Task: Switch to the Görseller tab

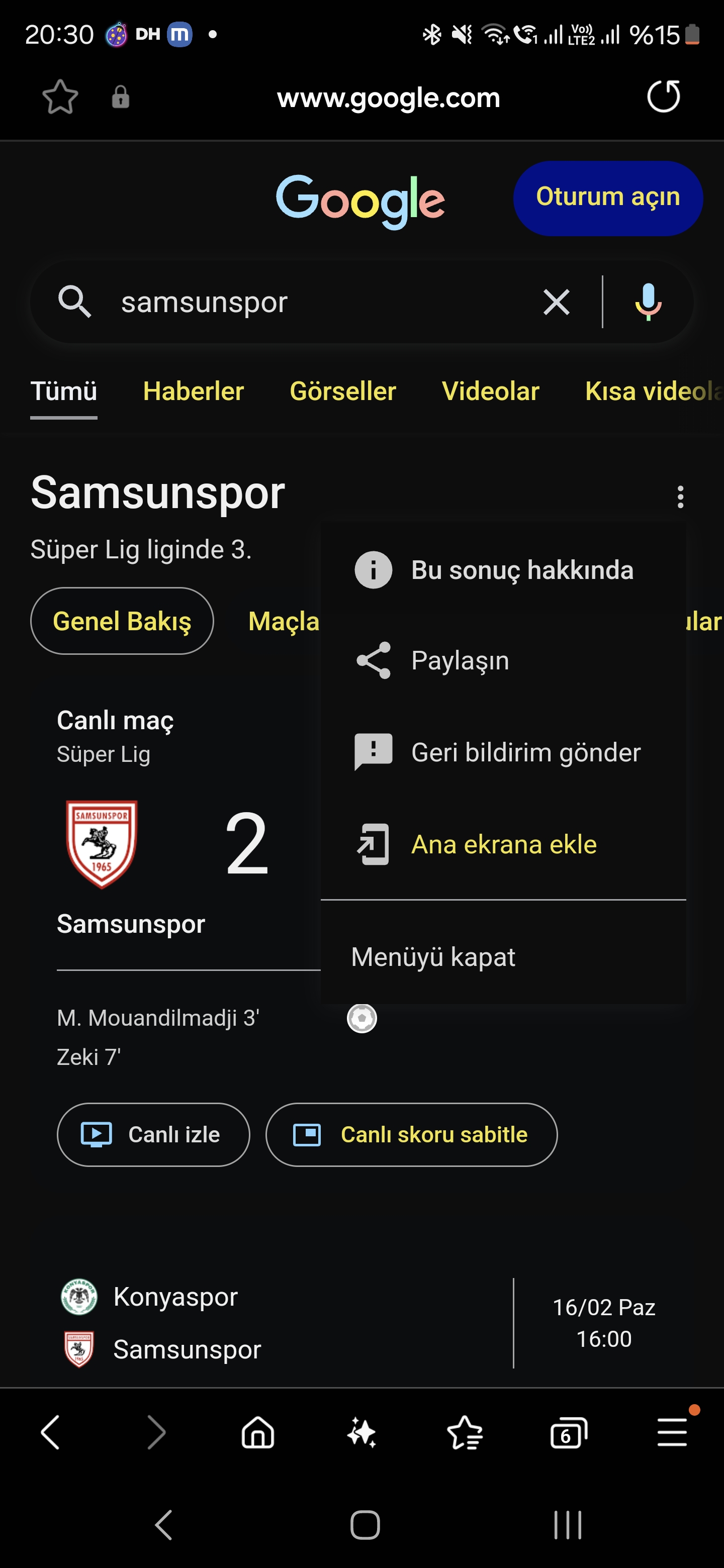Action: 343,391
